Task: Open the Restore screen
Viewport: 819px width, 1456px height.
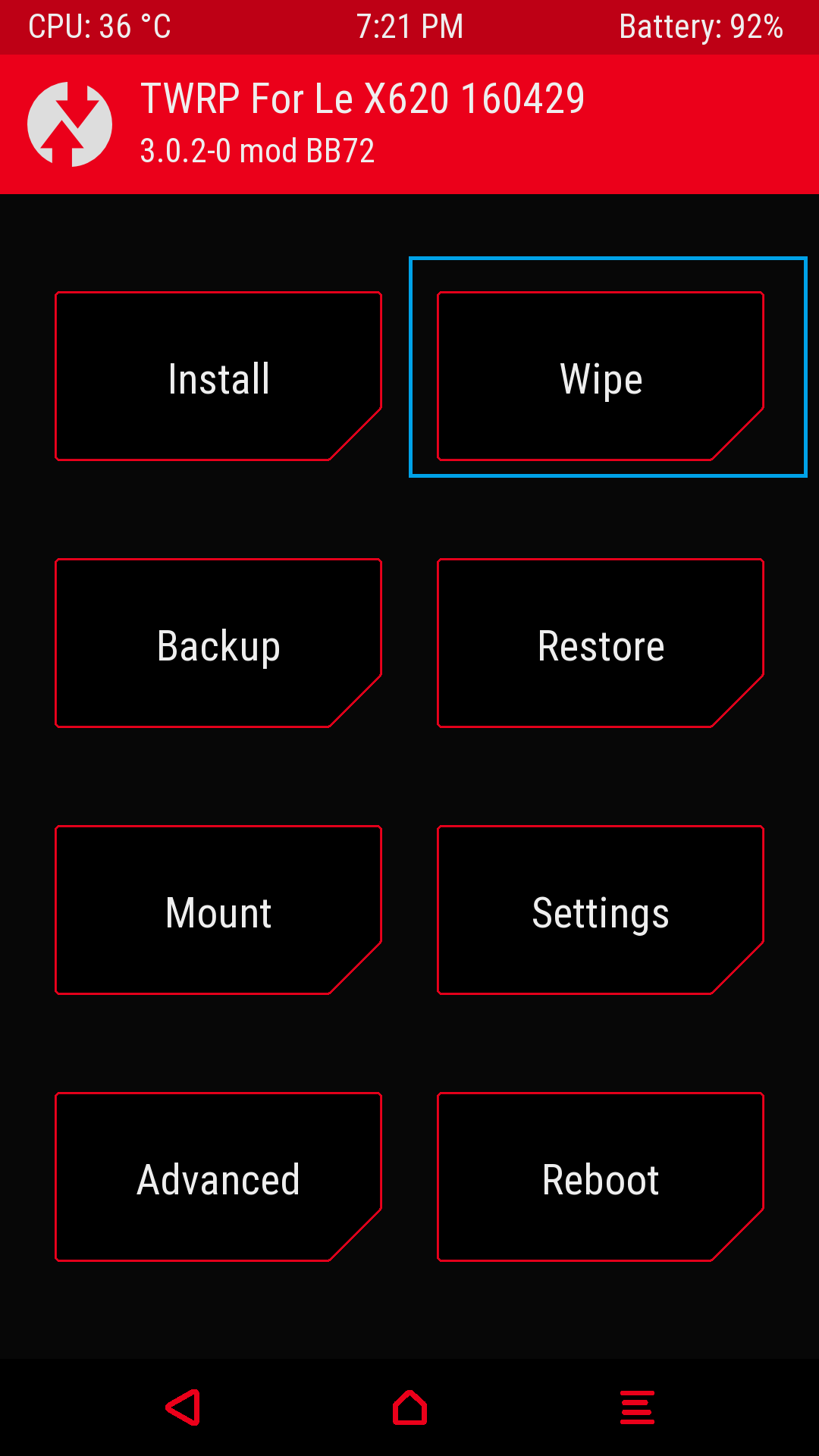Action: pos(601,643)
